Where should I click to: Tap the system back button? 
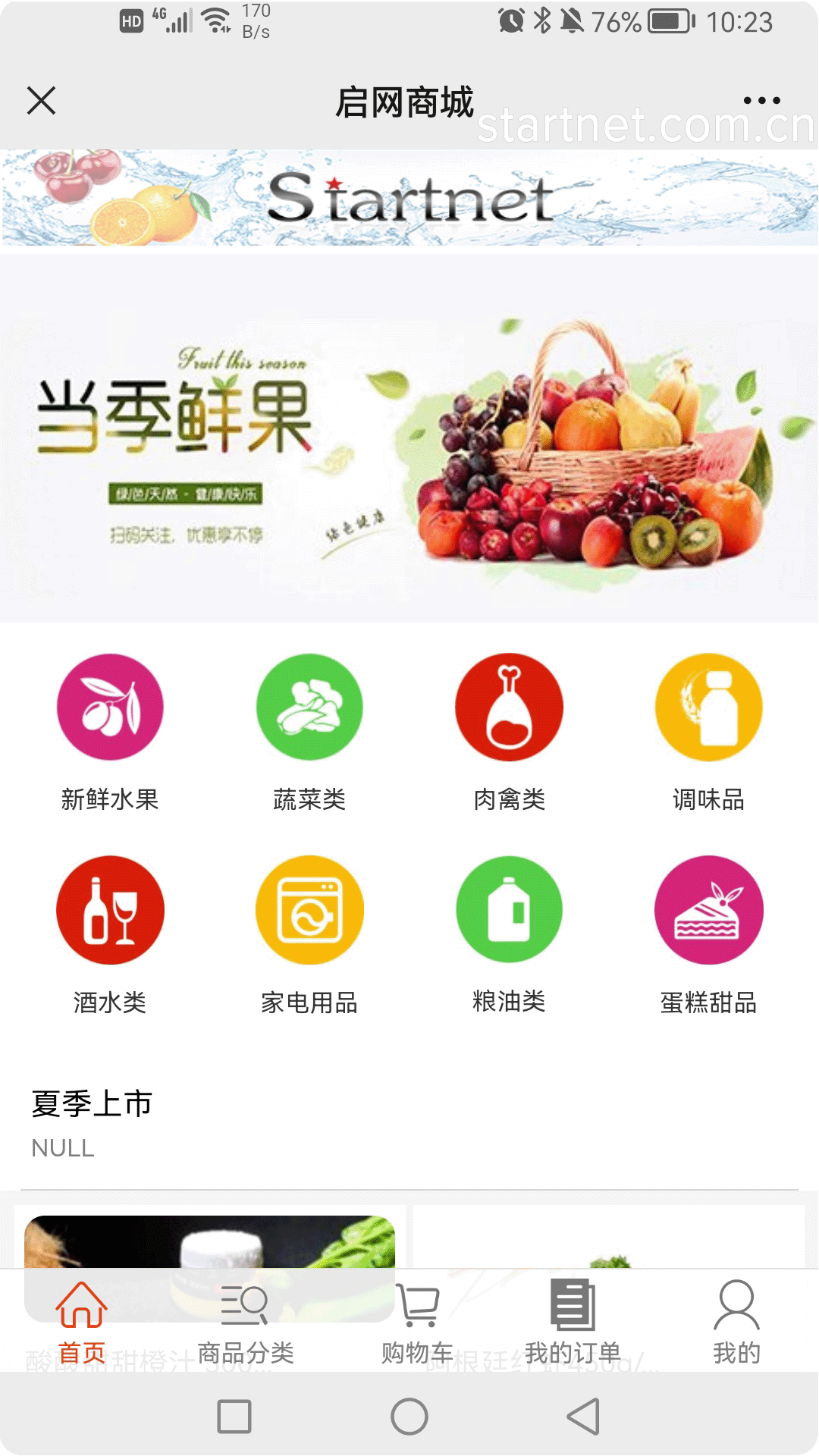pyautogui.click(x=584, y=1416)
